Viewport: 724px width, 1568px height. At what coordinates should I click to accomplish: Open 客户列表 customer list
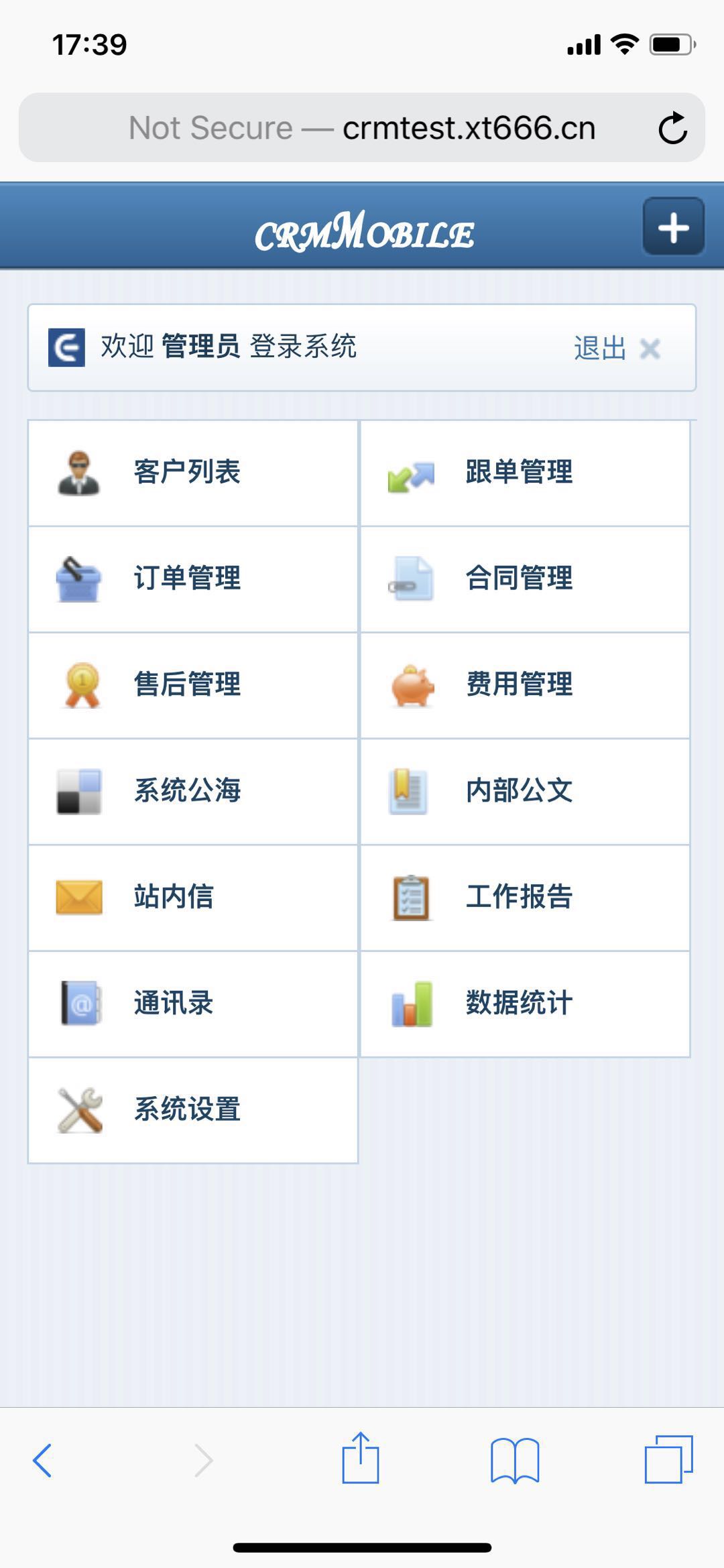click(193, 473)
